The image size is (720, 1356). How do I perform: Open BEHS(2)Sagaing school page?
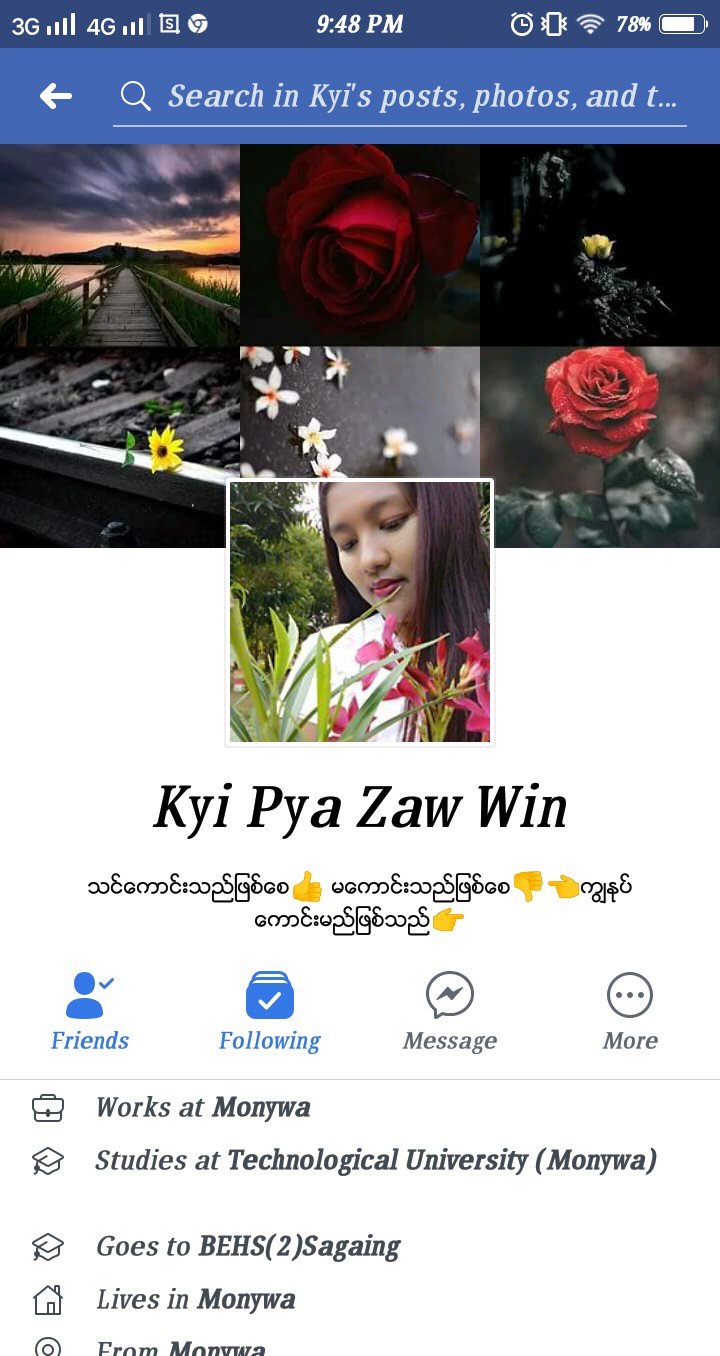299,1247
